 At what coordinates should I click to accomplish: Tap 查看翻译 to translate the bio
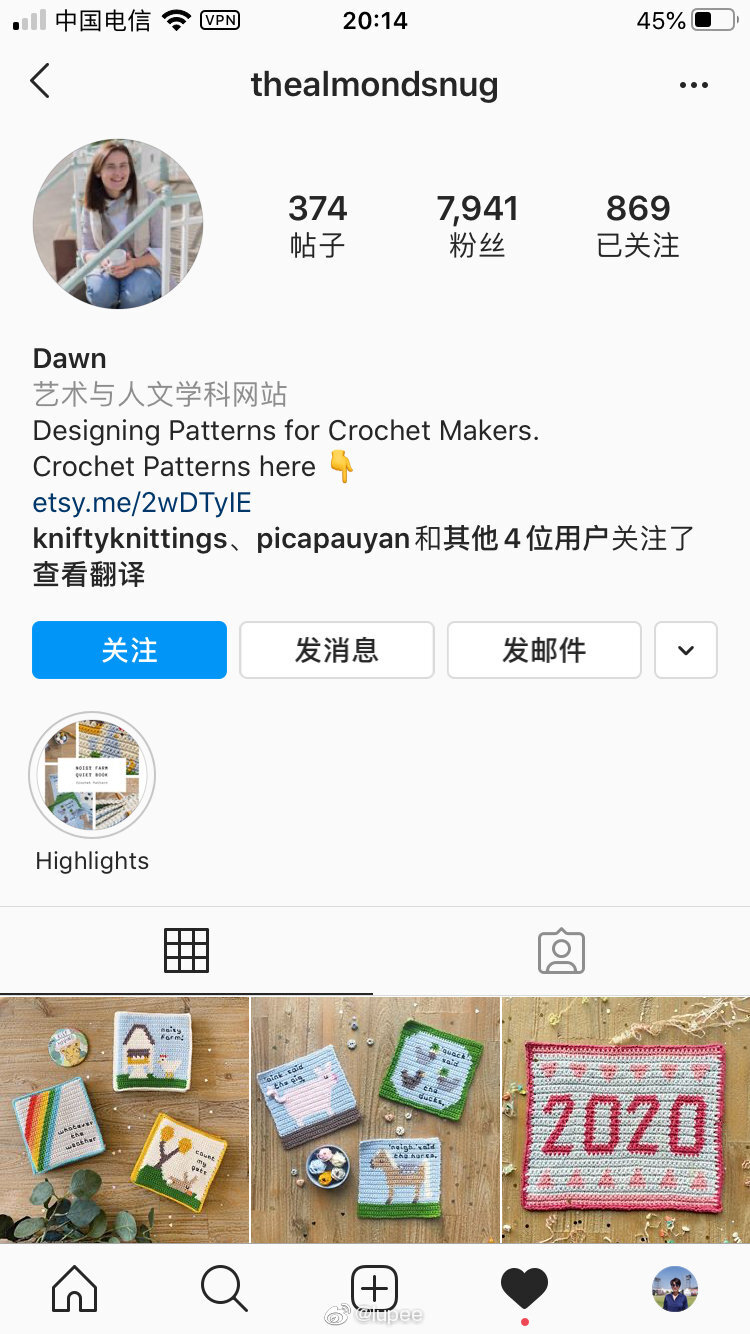tap(89, 574)
